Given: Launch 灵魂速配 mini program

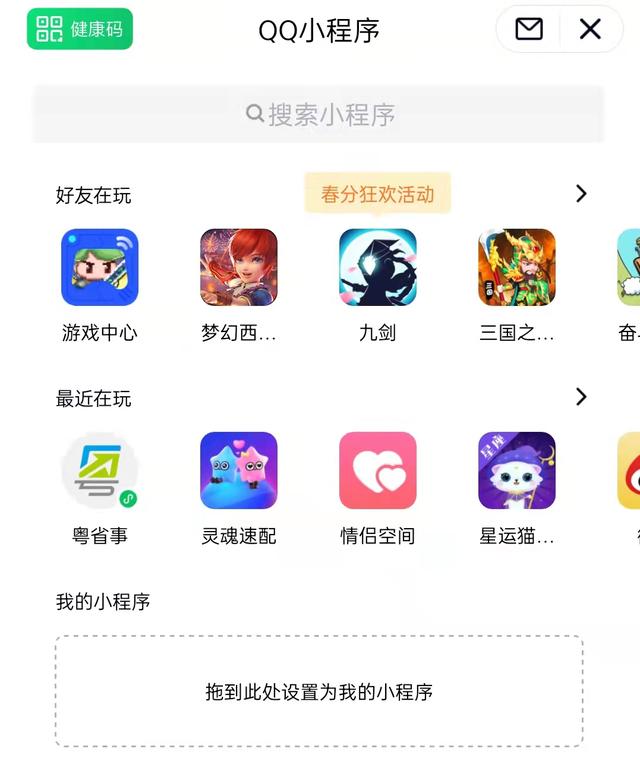Looking at the screenshot, I should (238, 471).
